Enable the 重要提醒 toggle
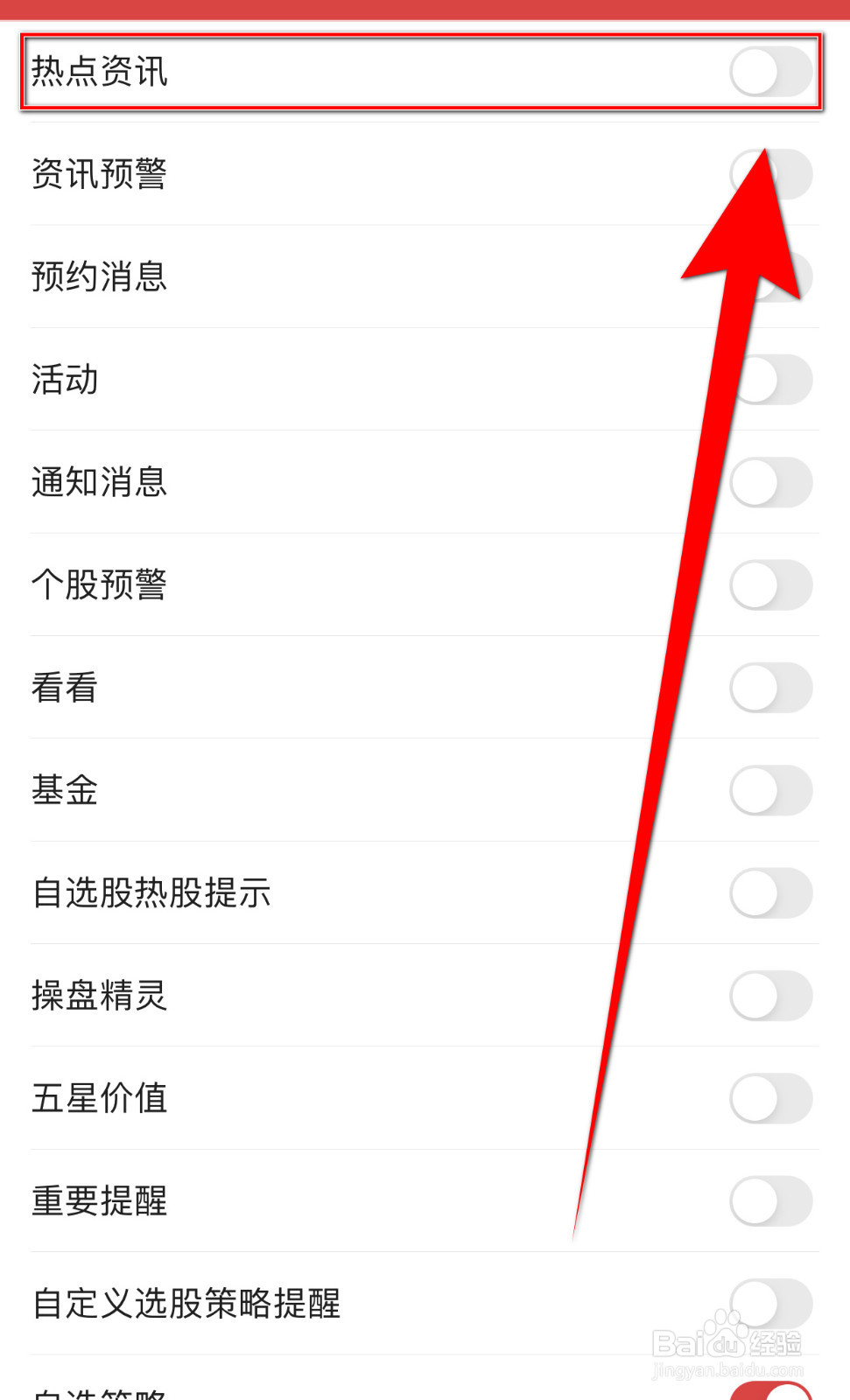This screenshot has width=850, height=1400. click(771, 1200)
